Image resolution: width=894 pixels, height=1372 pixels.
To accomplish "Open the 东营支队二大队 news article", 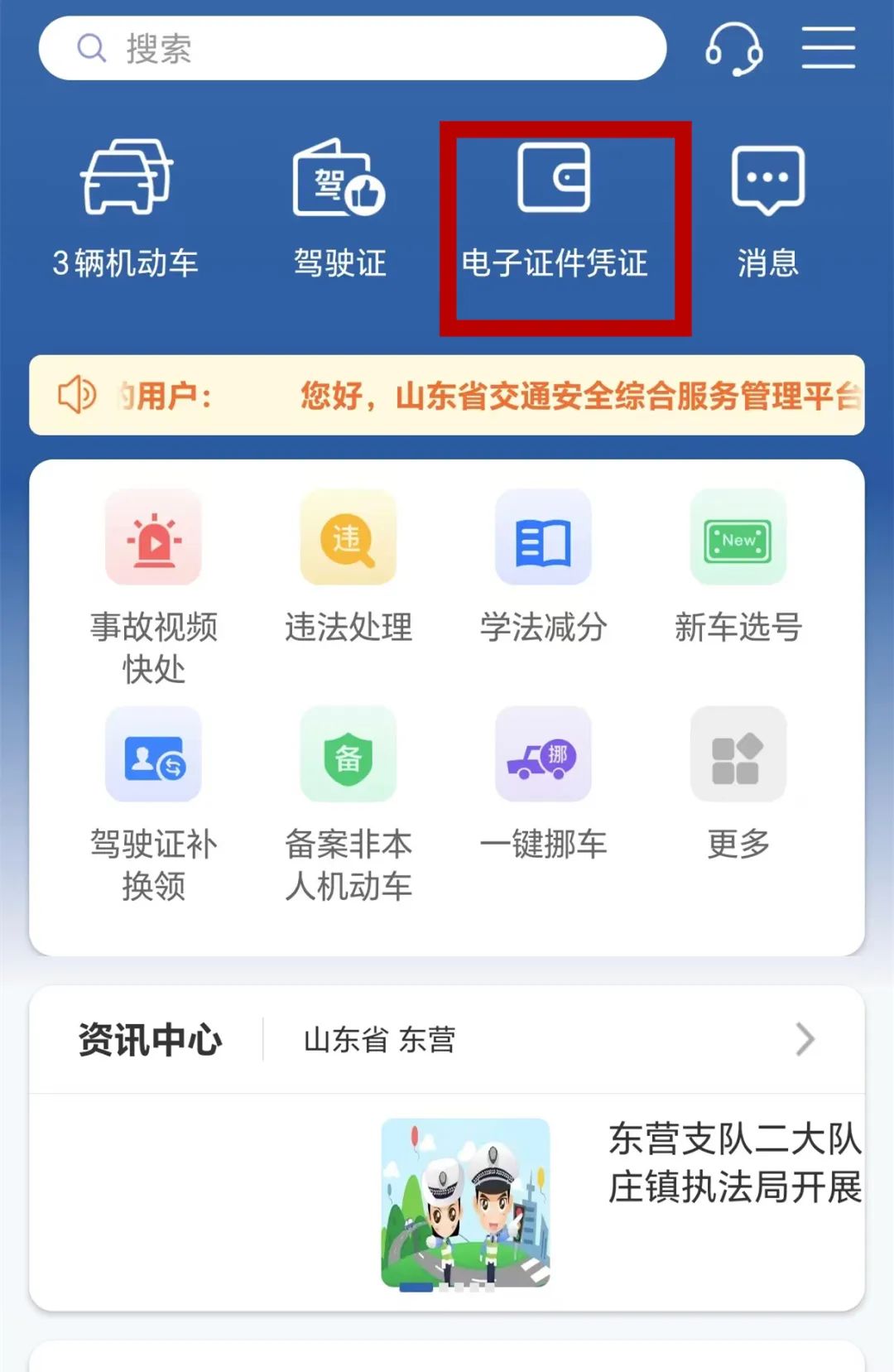I will point(621,1201).
